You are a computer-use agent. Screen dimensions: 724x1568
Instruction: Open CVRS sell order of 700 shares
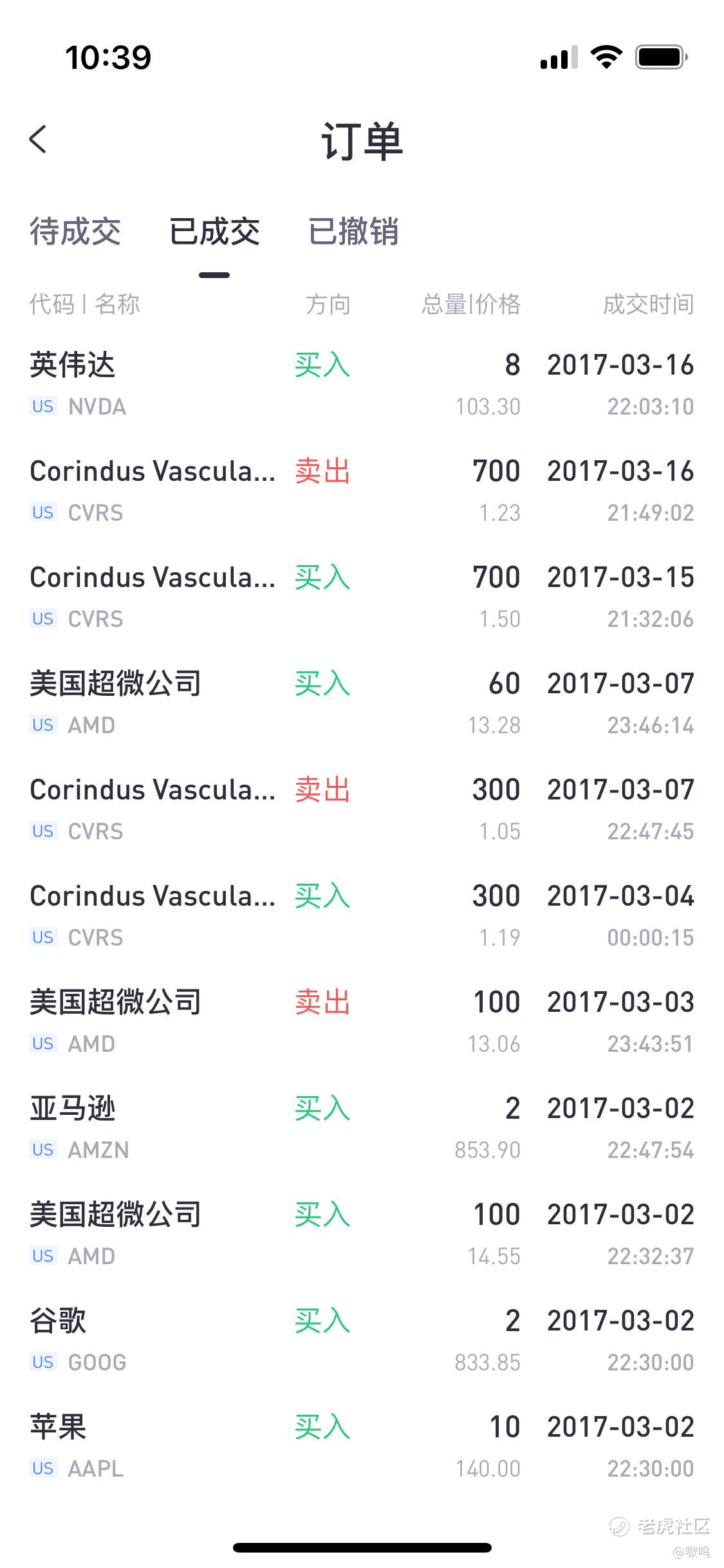pos(362,491)
